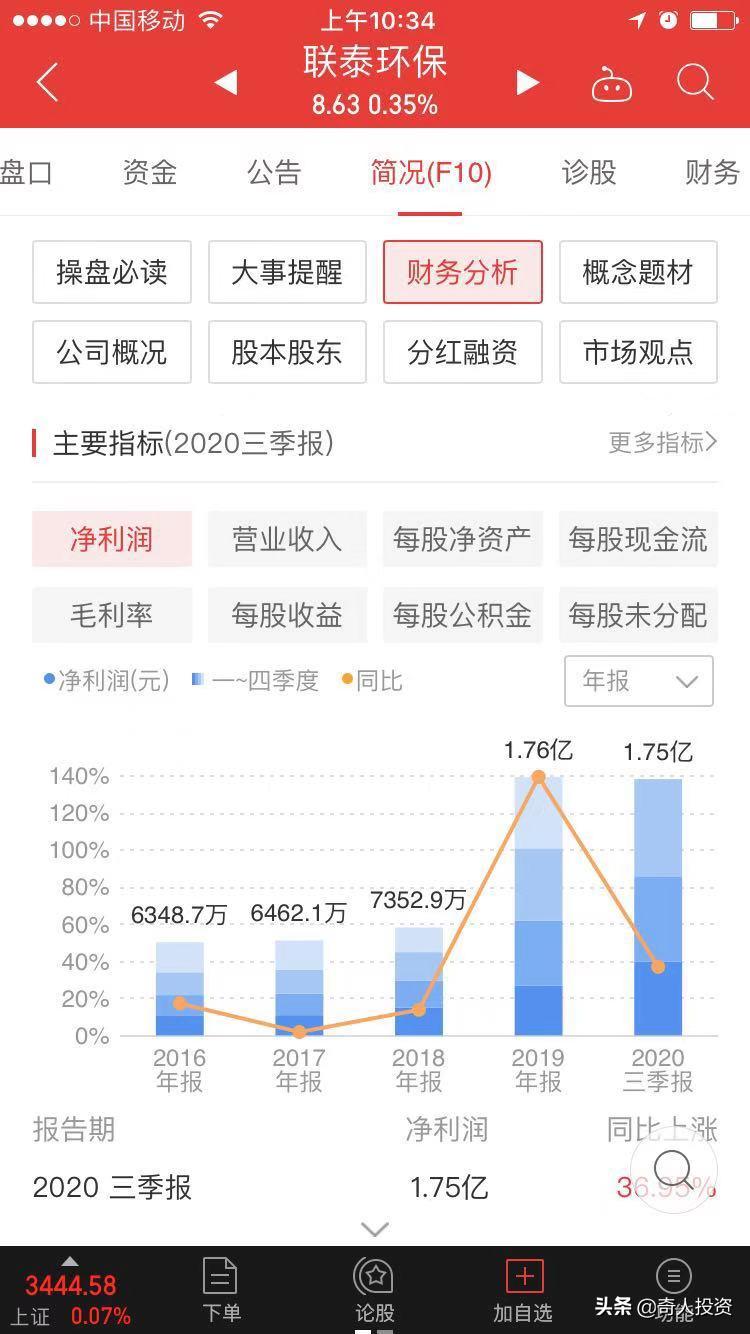Expand the report list via bottom down chevron
This screenshot has width=750, height=1334.
tap(374, 1228)
